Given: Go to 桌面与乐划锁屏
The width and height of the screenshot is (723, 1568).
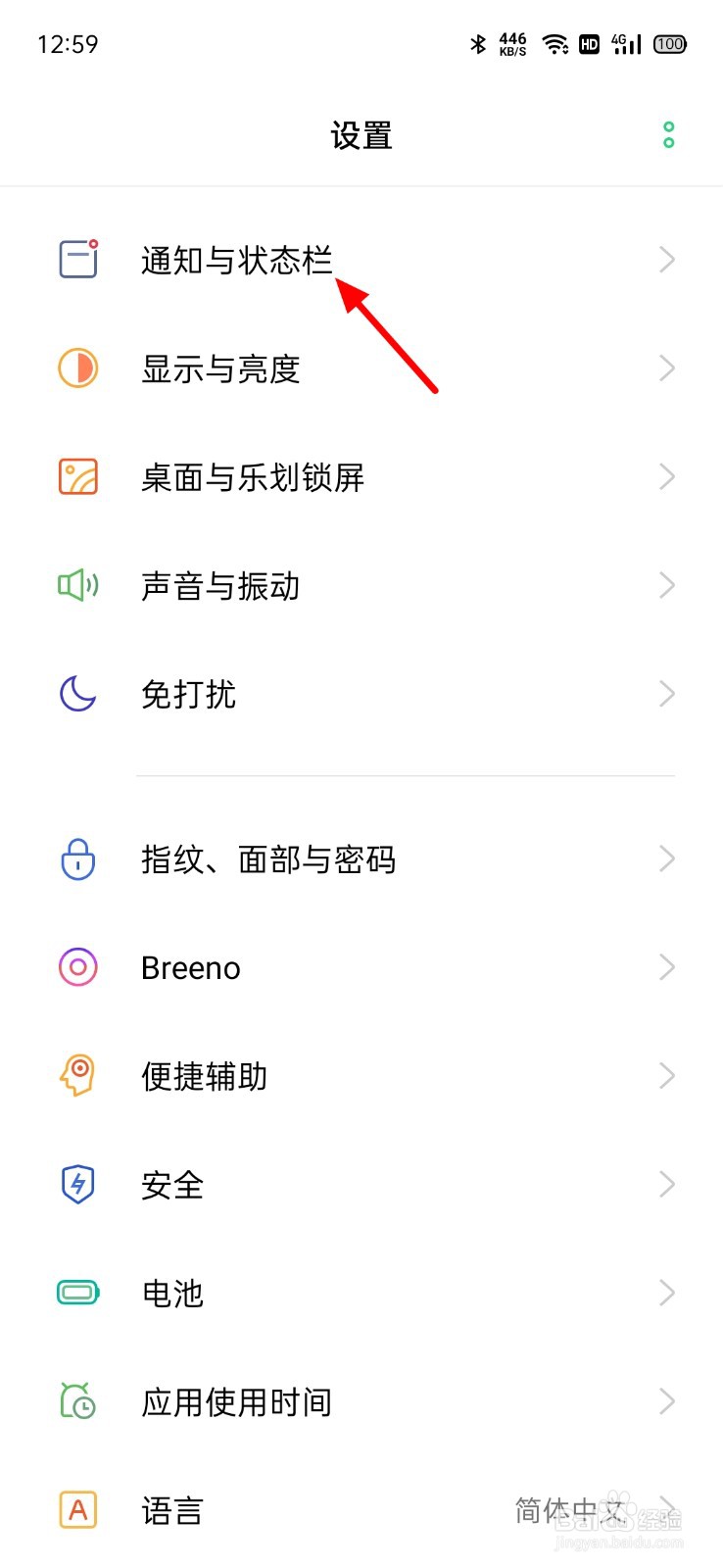Looking at the screenshot, I should point(361,477).
